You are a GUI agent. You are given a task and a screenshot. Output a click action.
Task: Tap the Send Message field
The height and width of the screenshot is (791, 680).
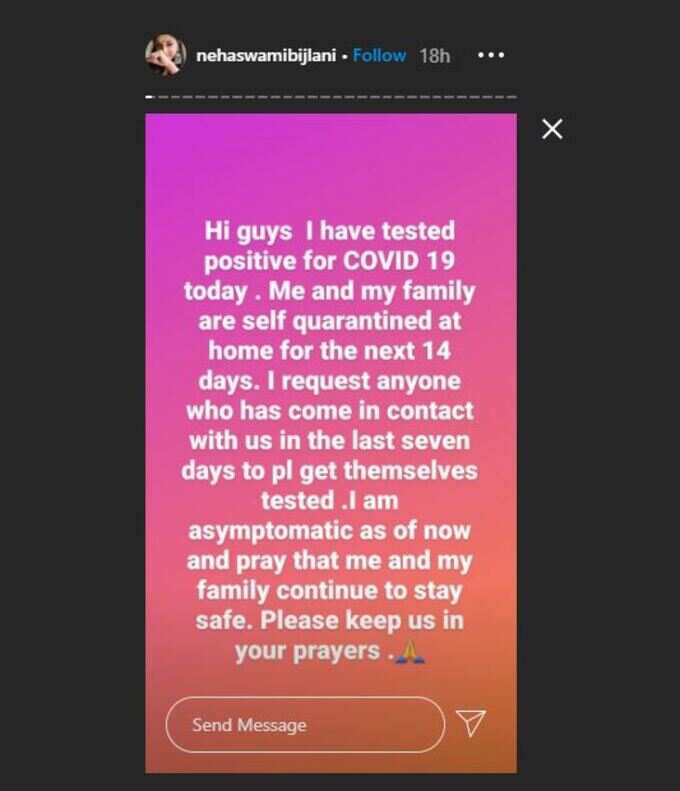click(x=304, y=725)
